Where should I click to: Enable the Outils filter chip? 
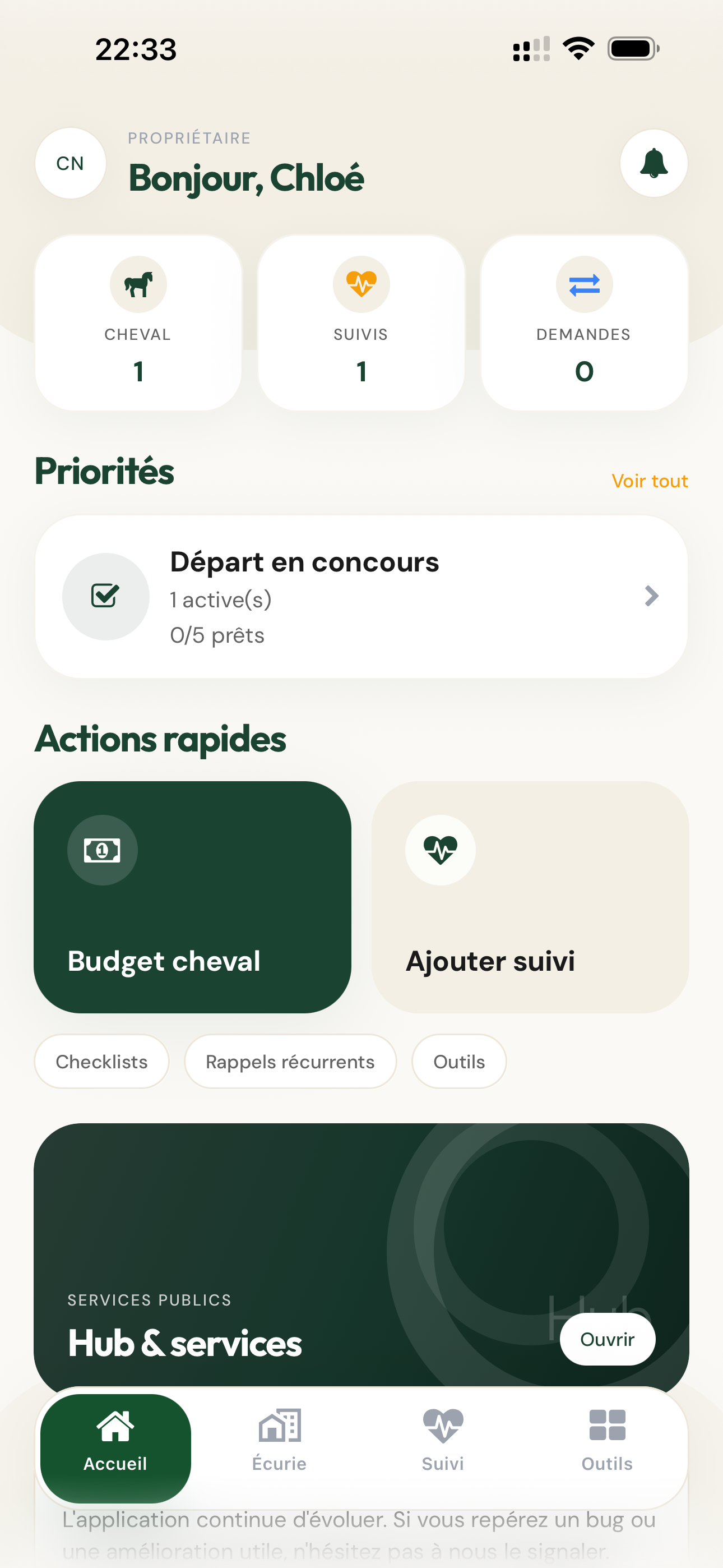pos(458,1062)
